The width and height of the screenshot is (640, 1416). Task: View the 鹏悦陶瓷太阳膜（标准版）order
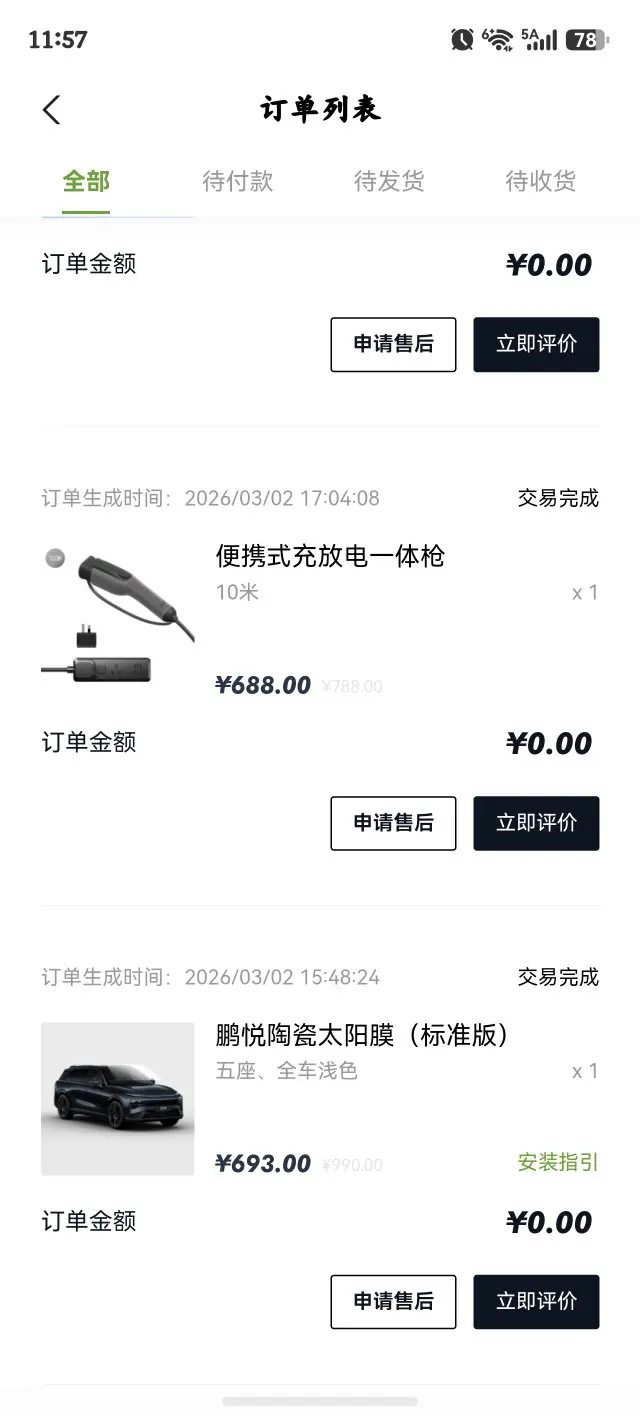pyautogui.click(x=362, y=1035)
